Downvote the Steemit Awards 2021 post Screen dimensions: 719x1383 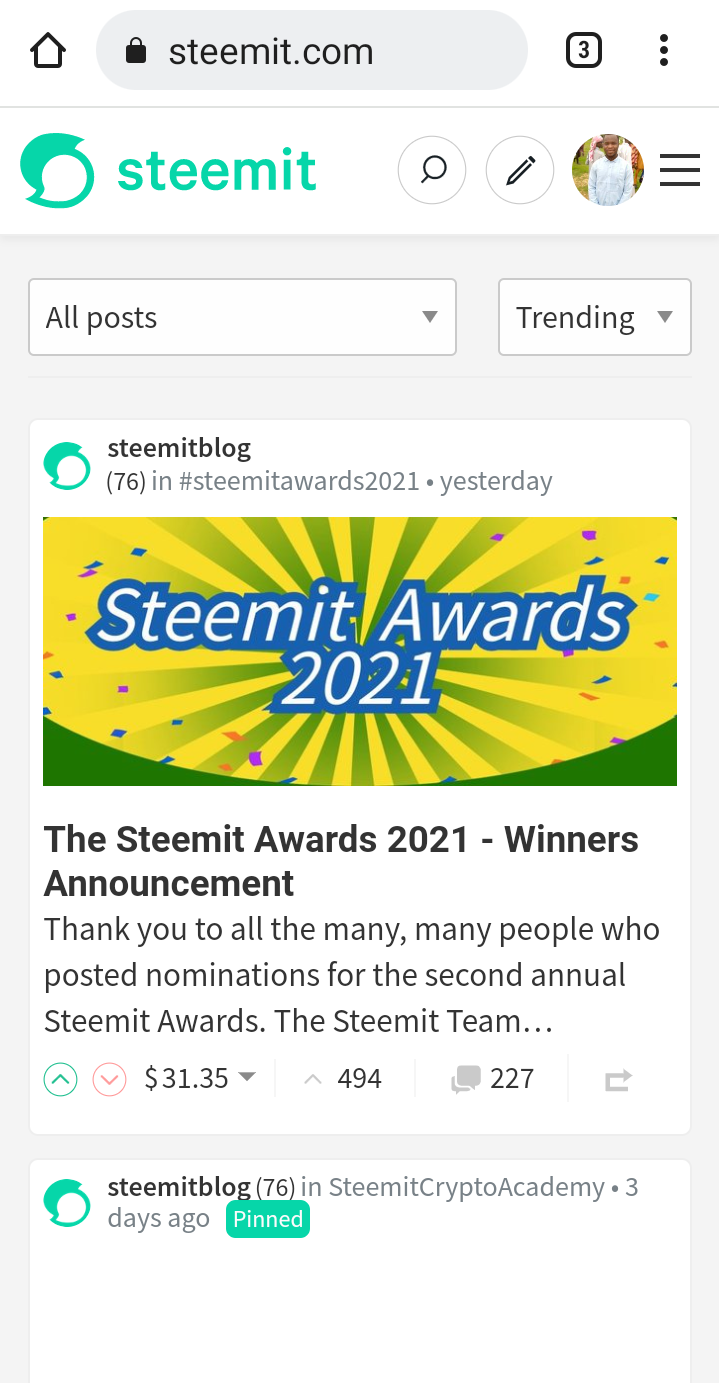click(x=109, y=1079)
